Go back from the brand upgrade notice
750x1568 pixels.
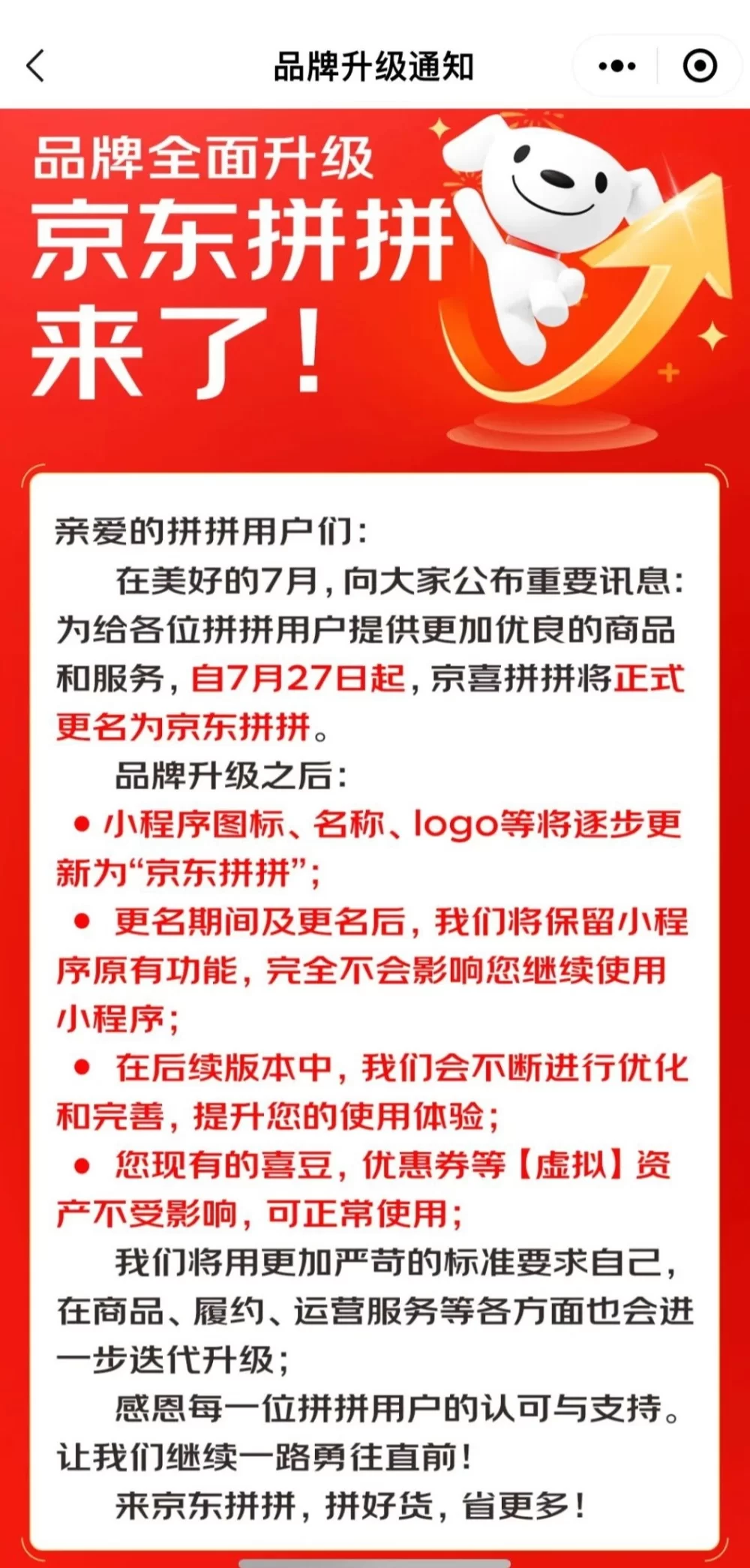coord(36,66)
